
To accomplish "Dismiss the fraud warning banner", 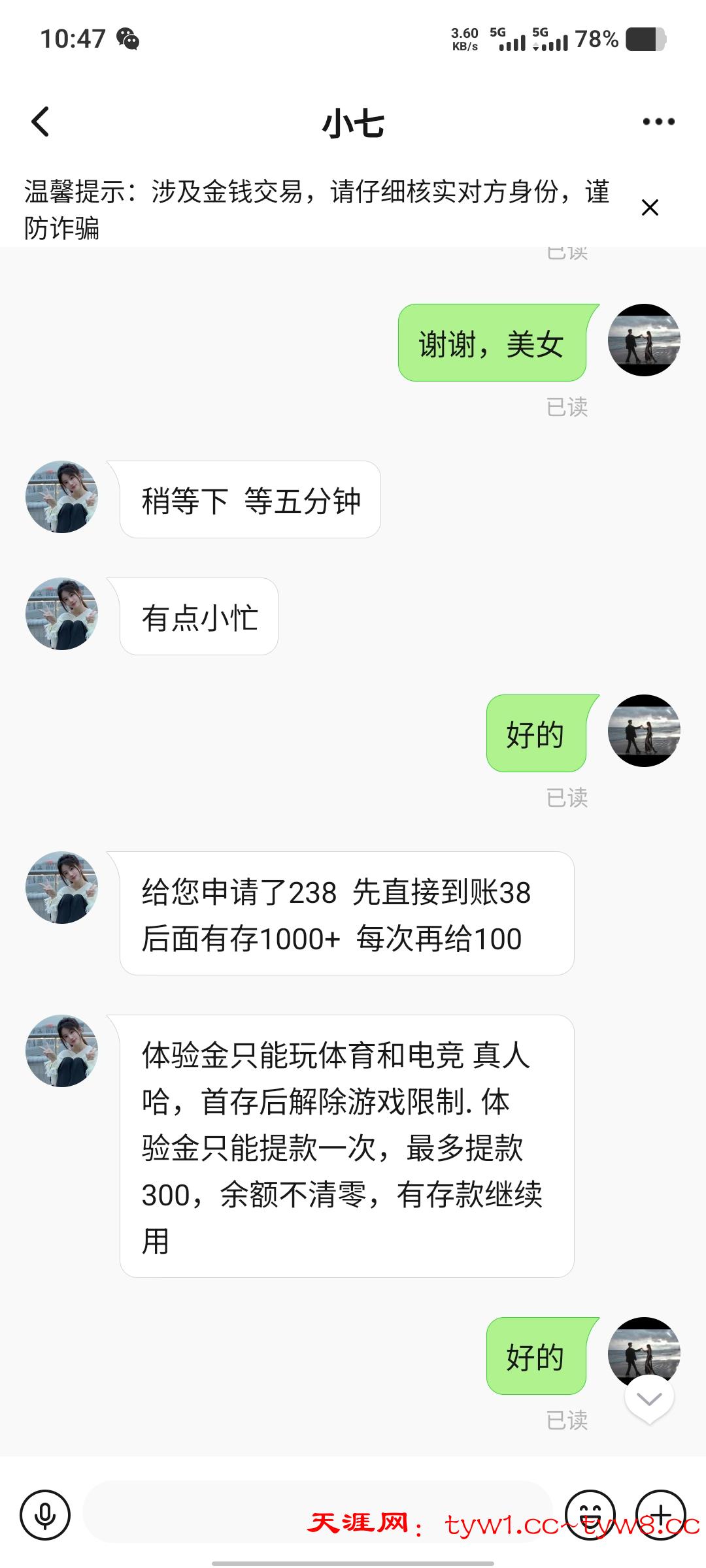I will pyautogui.click(x=650, y=208).
